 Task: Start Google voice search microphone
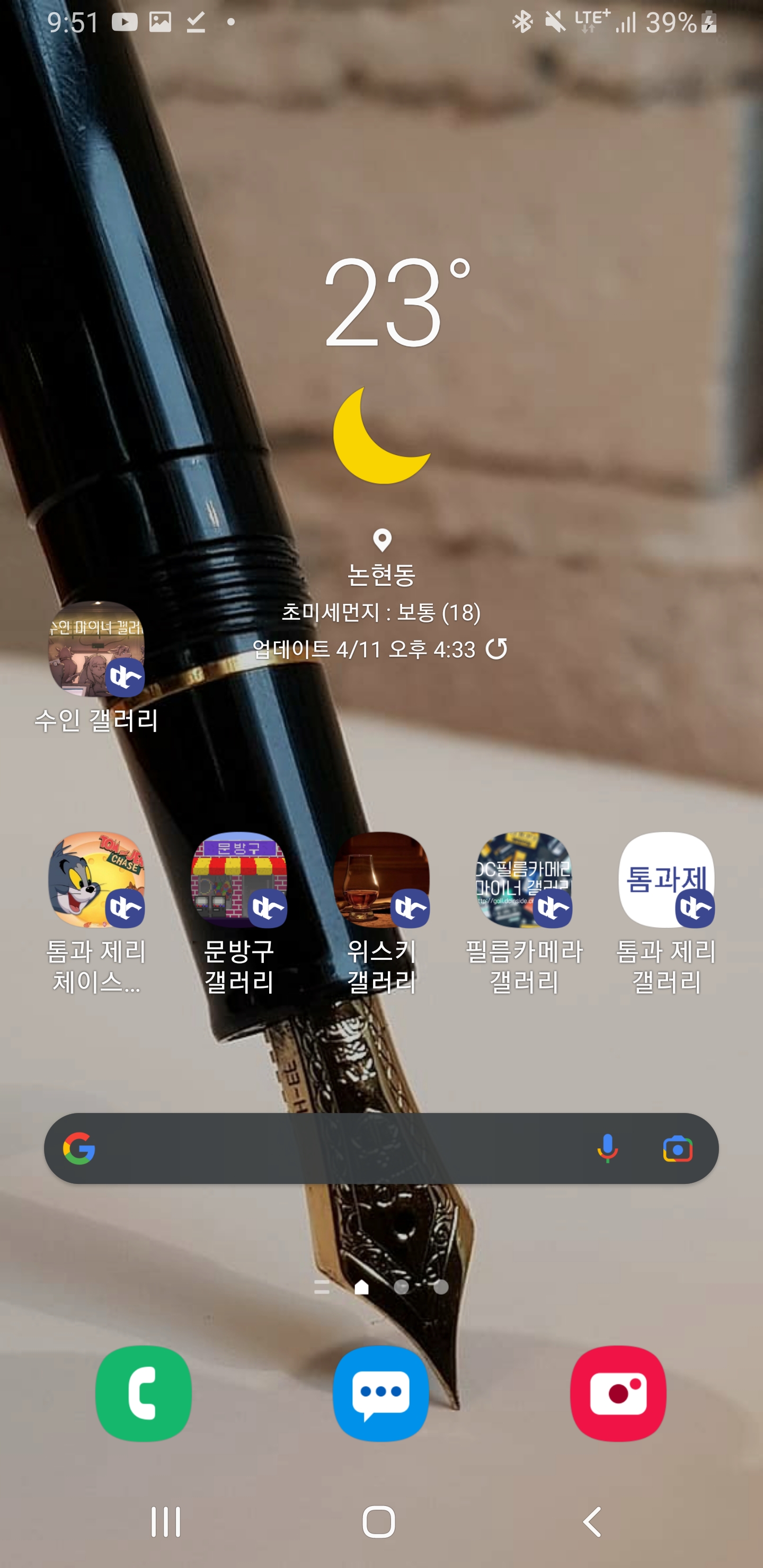[x=607, y=1148]
